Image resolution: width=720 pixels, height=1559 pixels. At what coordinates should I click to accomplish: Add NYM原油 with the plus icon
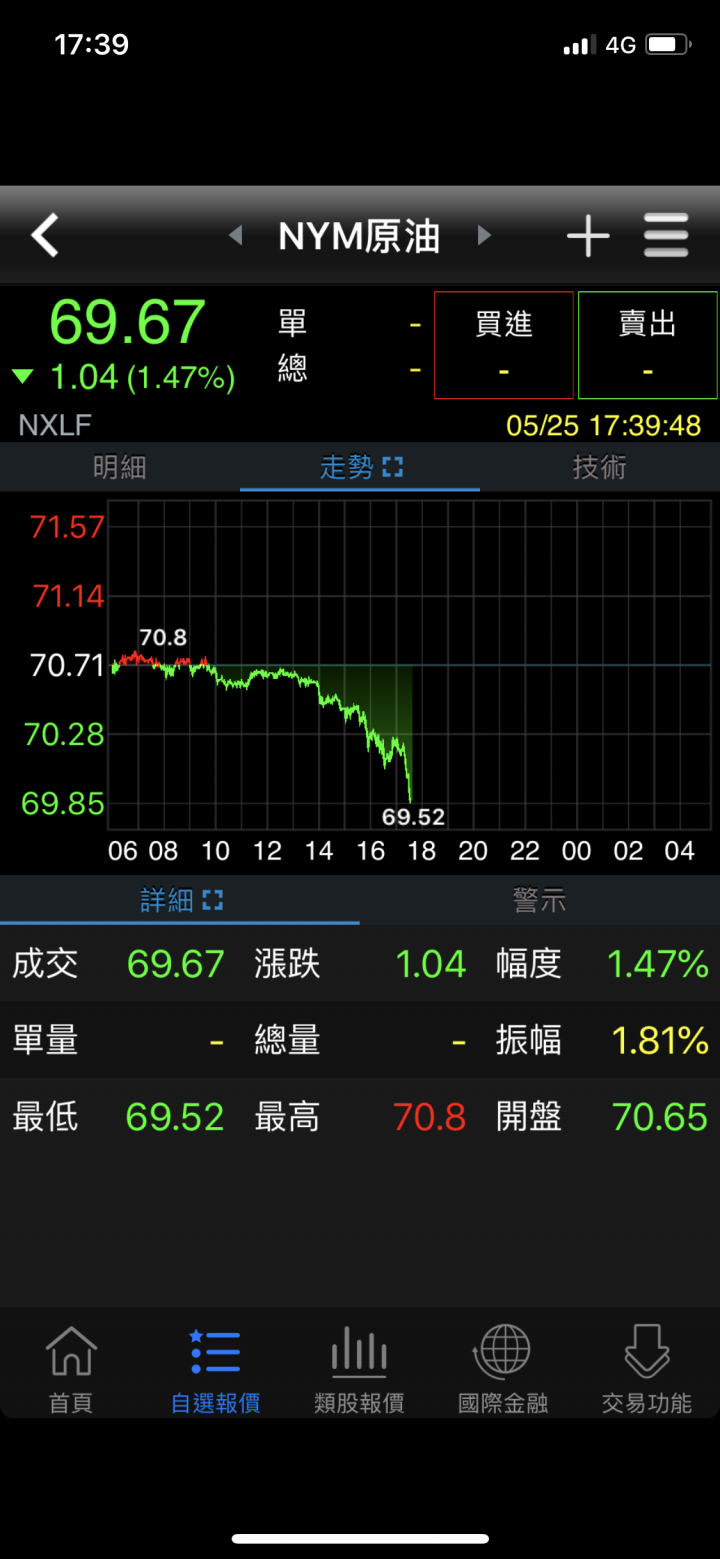588,236
